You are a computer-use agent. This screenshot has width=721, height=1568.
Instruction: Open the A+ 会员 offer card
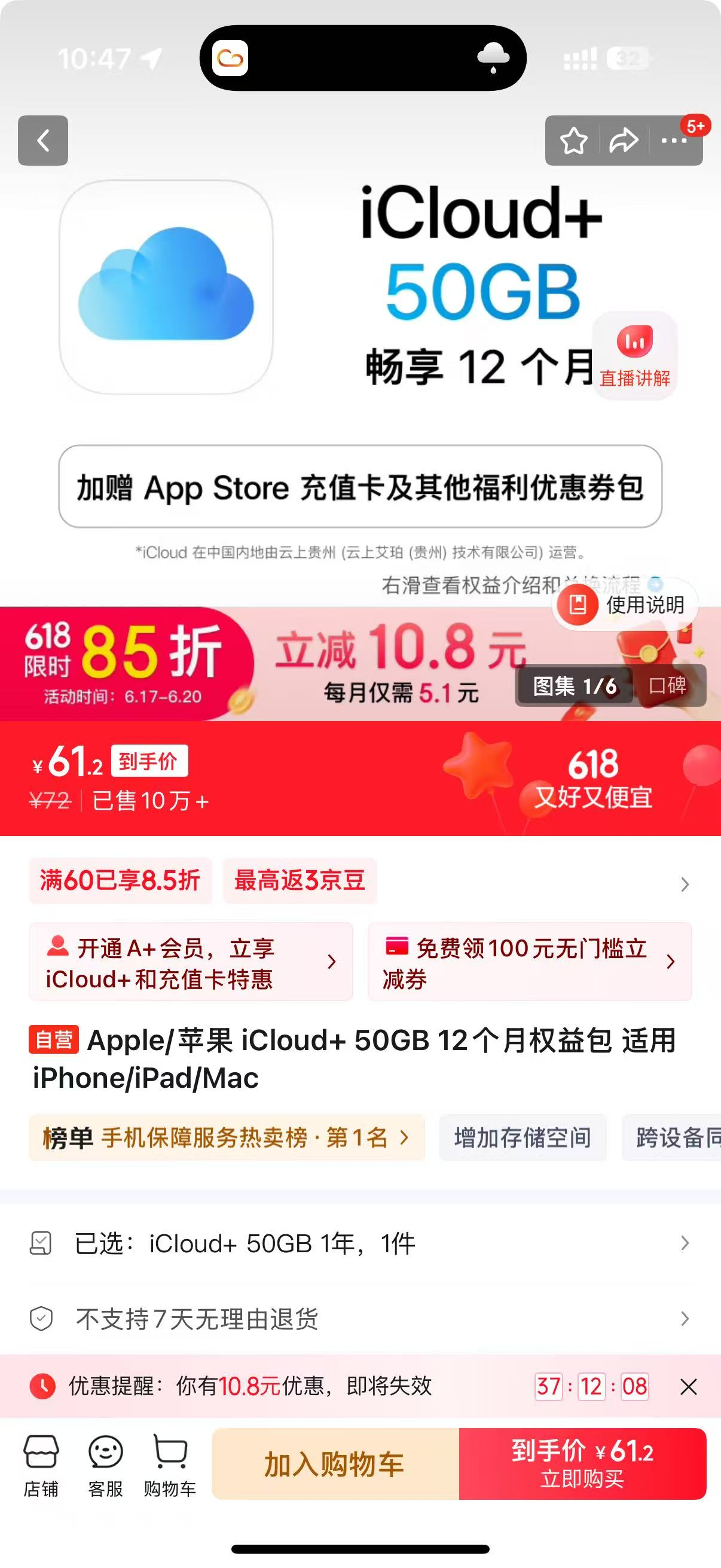(191, 962)
